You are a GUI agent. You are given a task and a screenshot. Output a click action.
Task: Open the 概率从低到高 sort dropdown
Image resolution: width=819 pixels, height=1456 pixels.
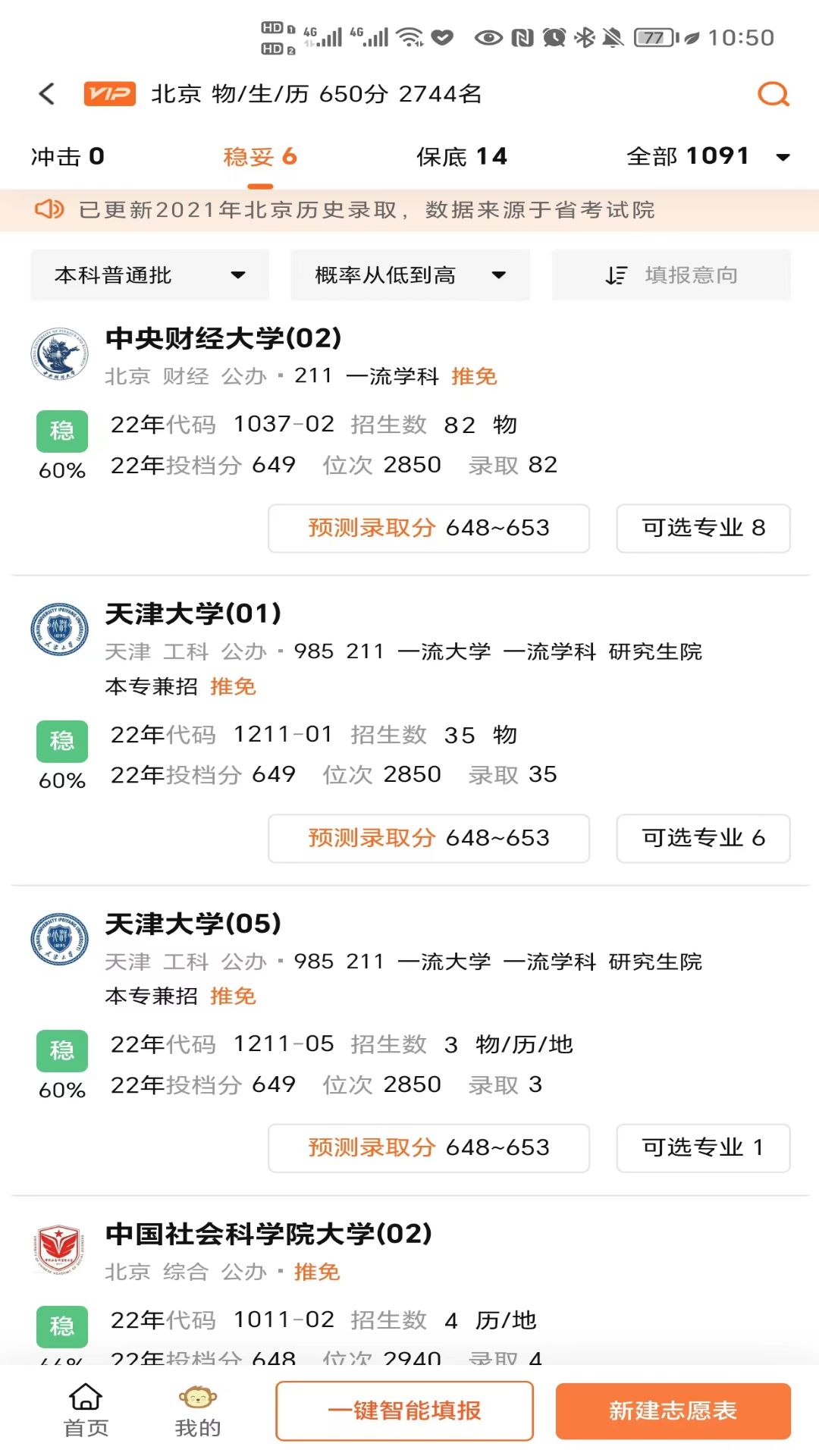pyautogui.click(x=410, y=275)
